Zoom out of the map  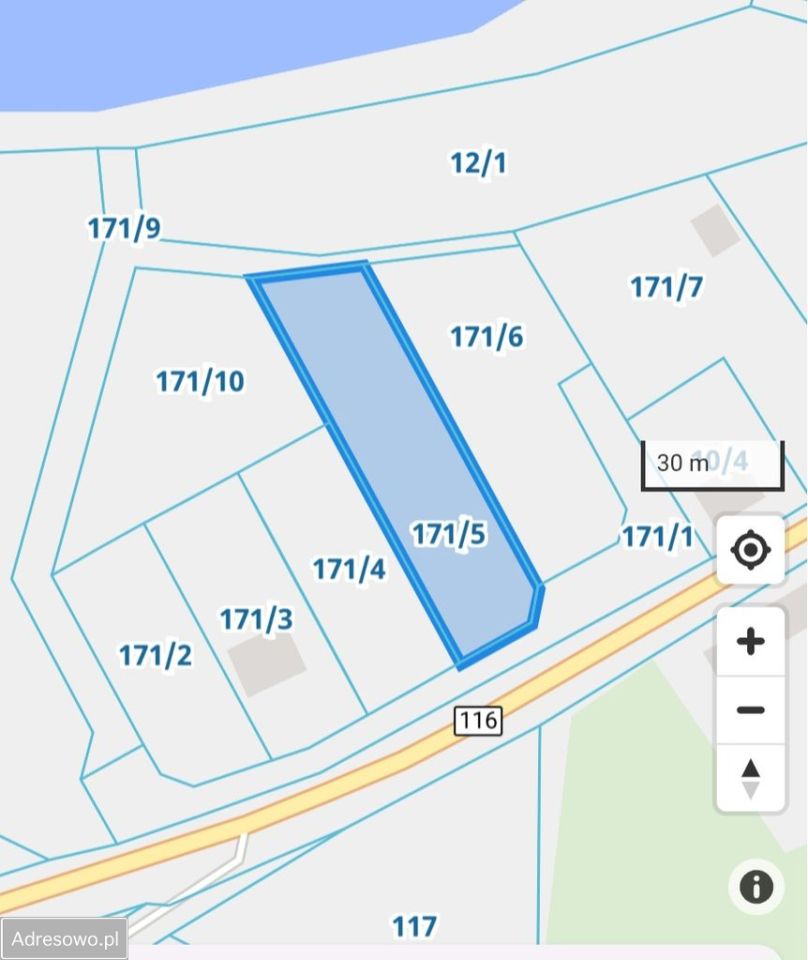(x=750, y=710)
